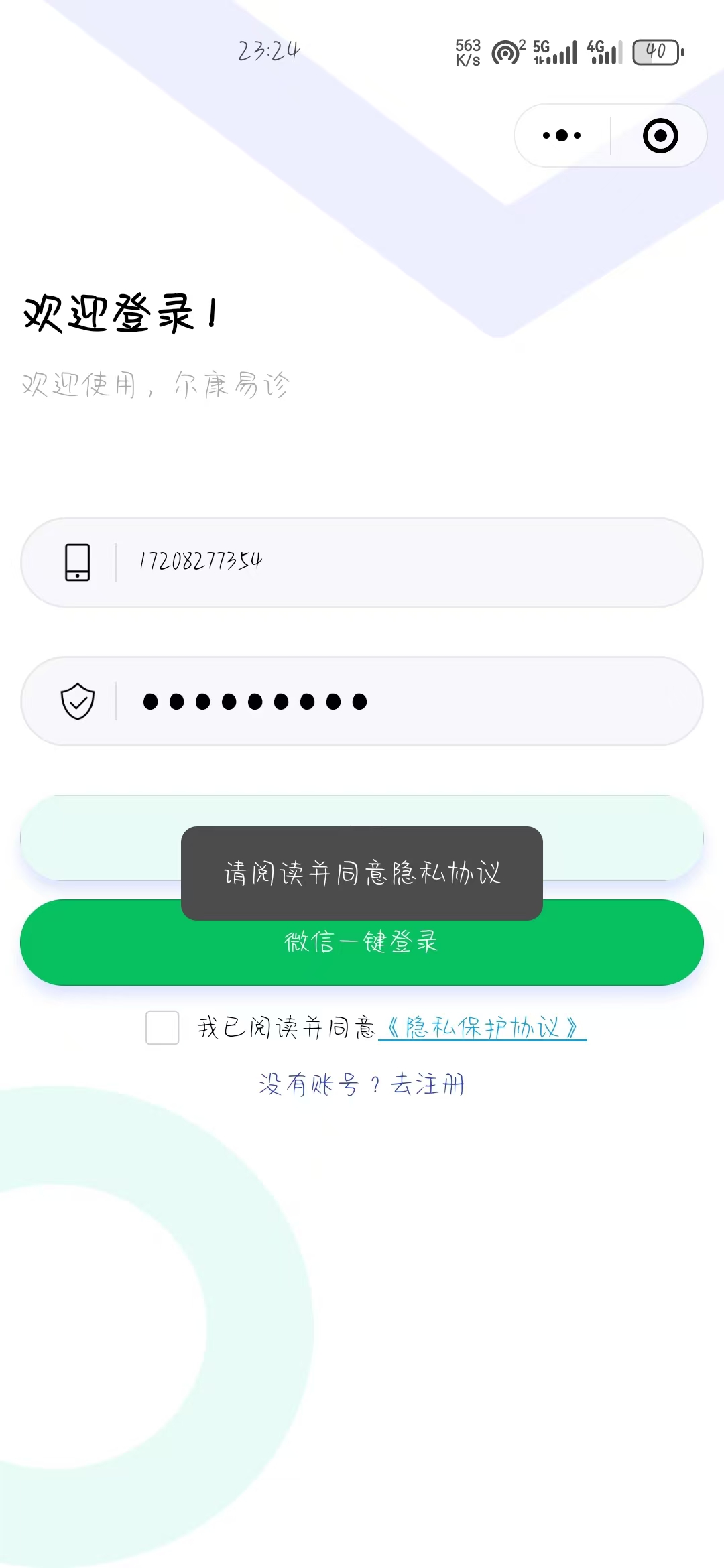Check the 我已阅读并同意 agreement box
This screenshot has height=1568, width=724.
point(162,1027)
